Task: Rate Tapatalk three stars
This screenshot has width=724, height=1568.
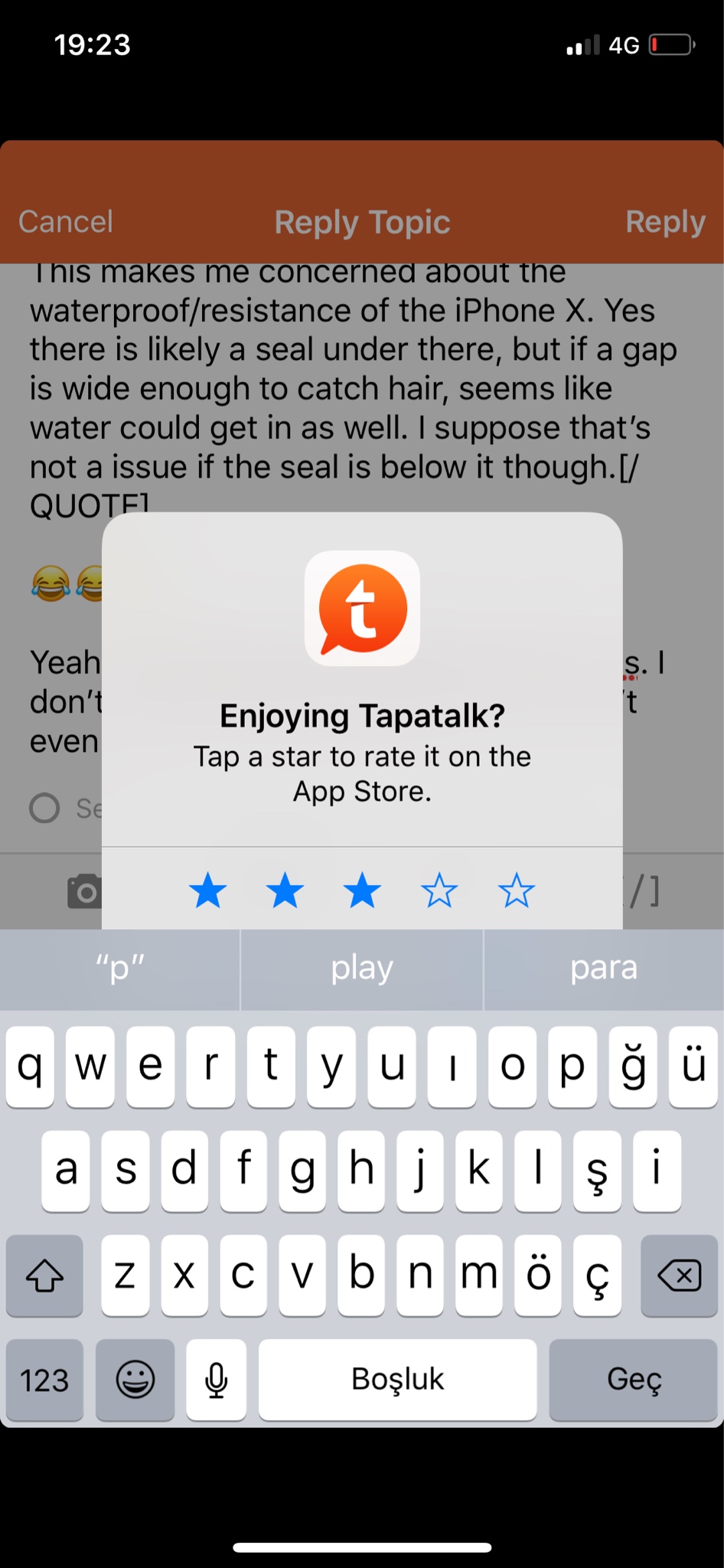Action: point(362,891)
